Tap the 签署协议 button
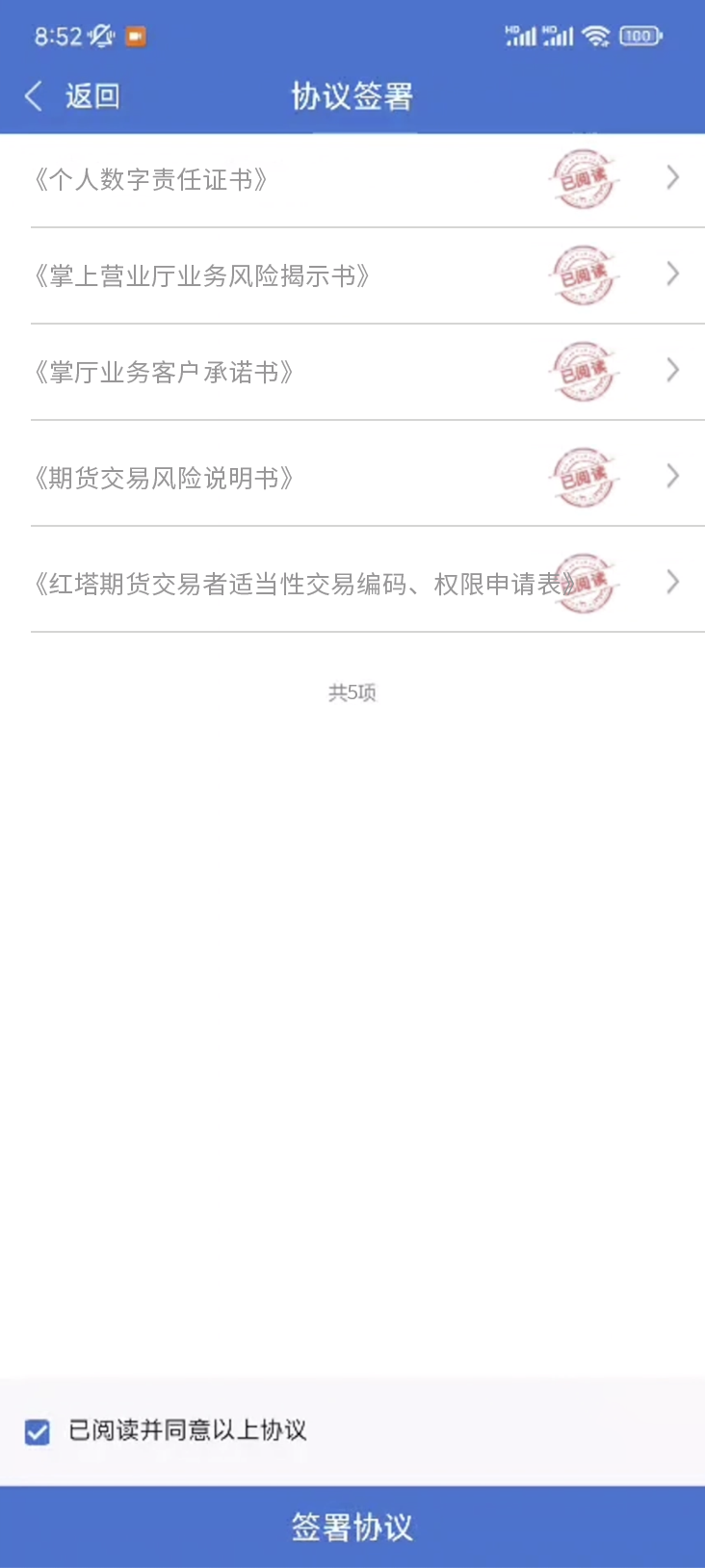The width and height of the screenshot is (705, 1568). 352,1527
